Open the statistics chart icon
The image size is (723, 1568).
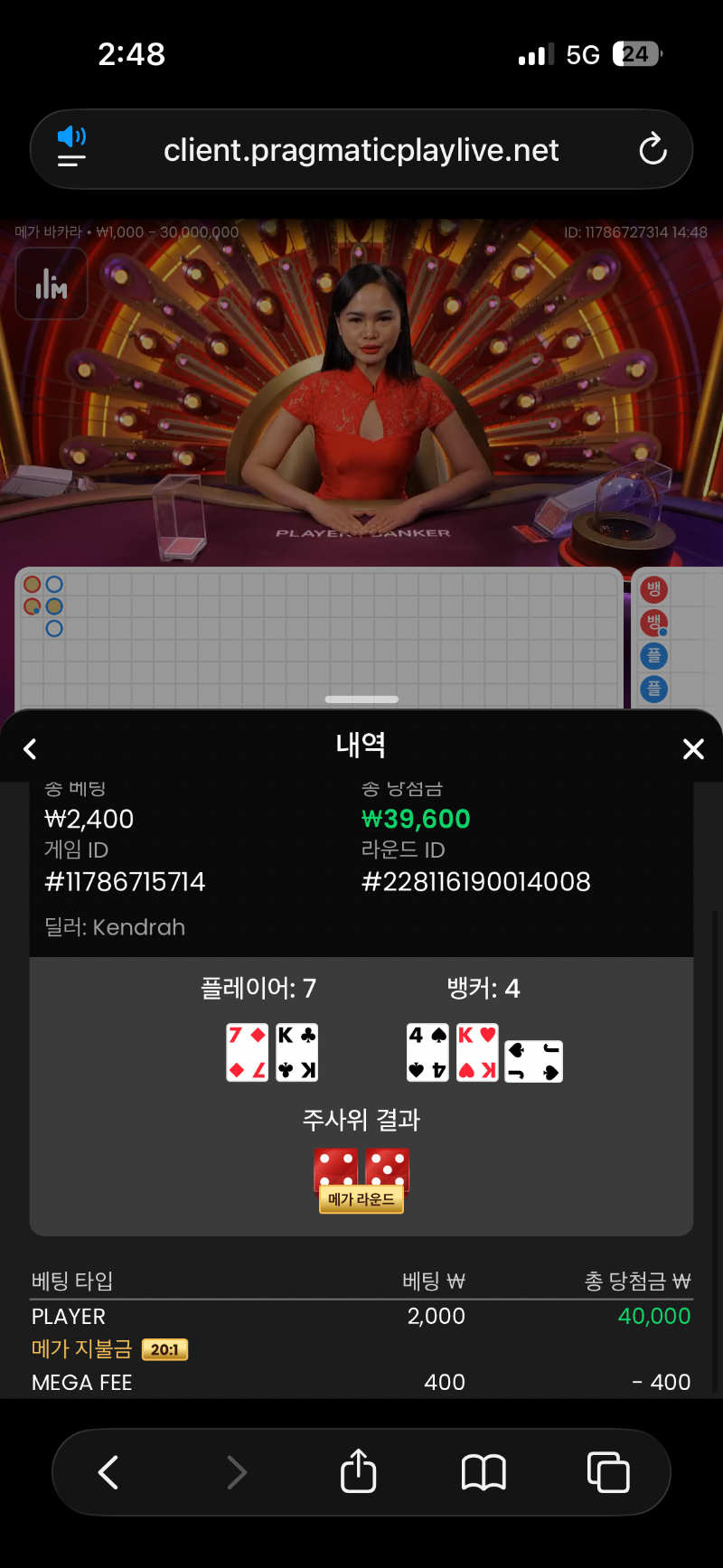(52, 285)
